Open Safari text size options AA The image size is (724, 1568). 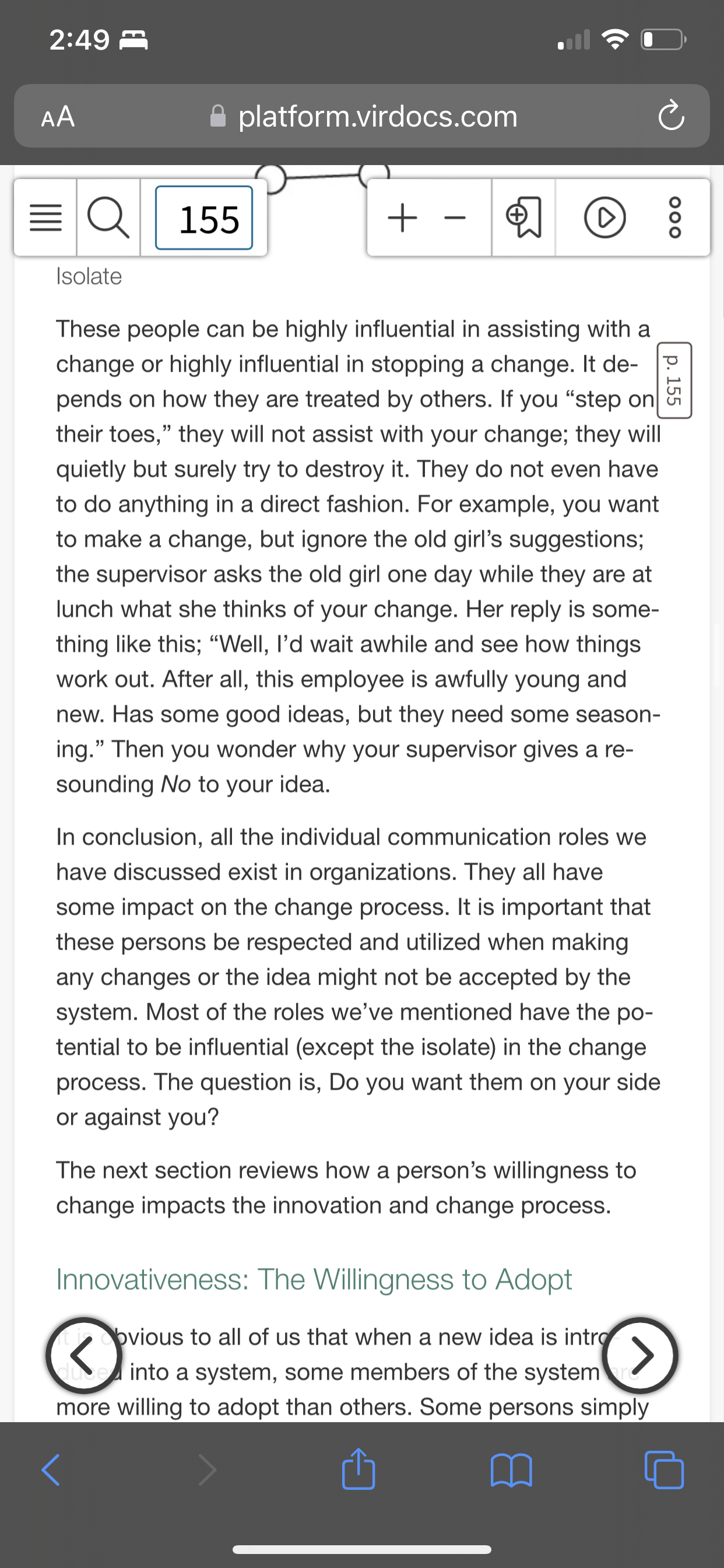pyautogui.click(x=58, y=116)
